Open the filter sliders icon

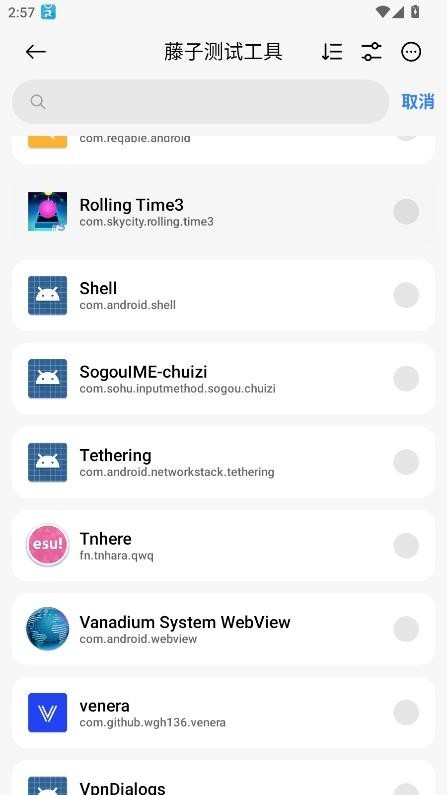click(371, 52)
